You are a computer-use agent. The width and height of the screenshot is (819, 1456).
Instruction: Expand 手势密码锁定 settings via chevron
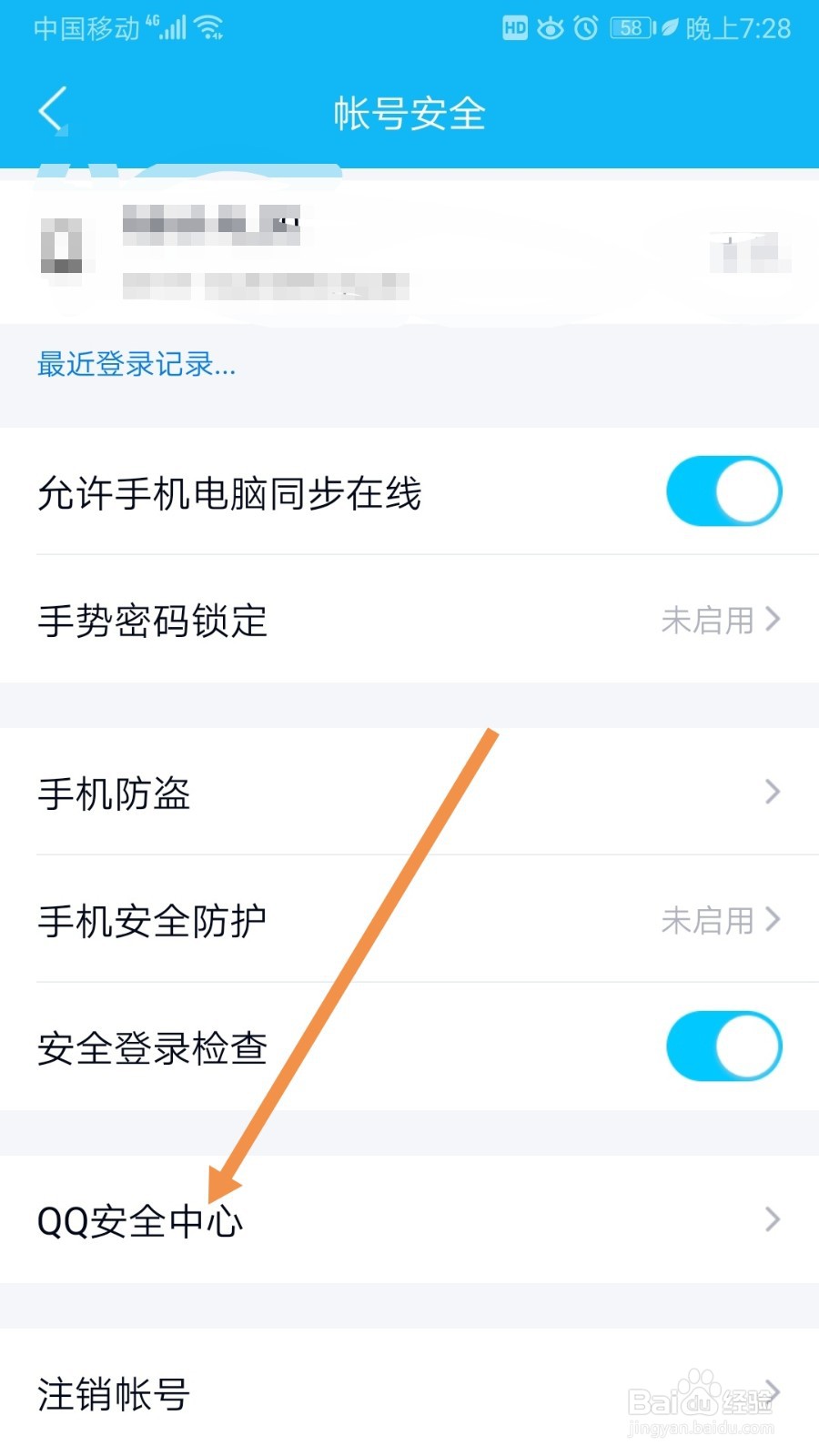[x=773, y=620]
